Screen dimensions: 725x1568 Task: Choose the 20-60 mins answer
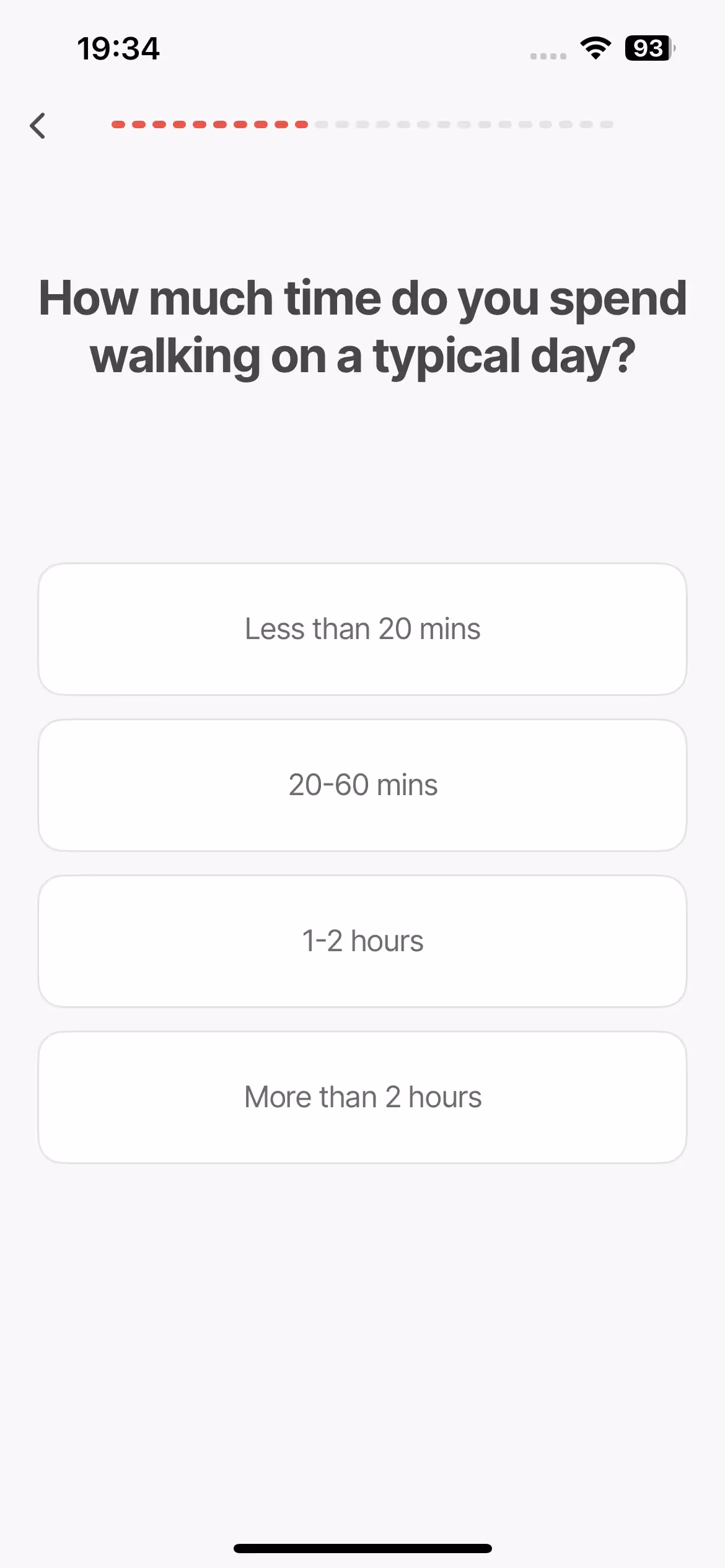(362, 785)
